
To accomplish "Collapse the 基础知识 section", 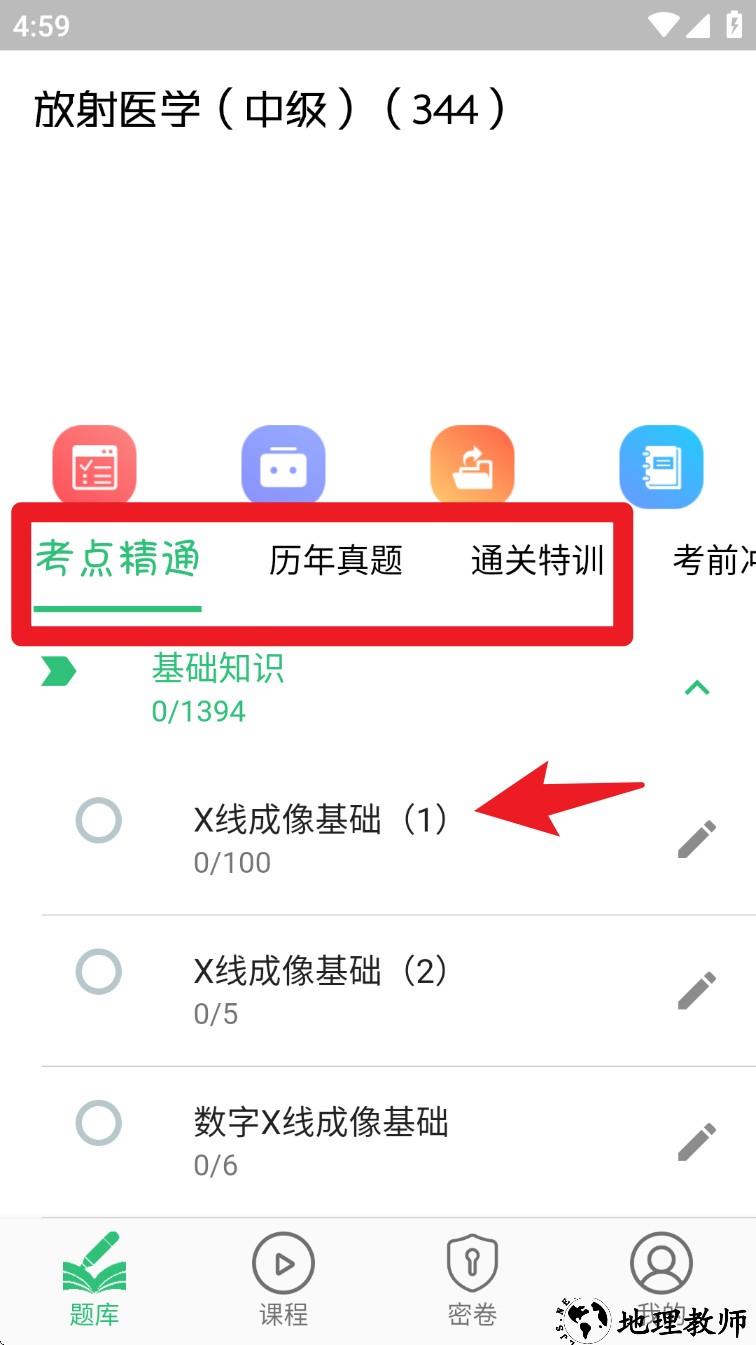I will pyautogui.click(x=696, y=688).
